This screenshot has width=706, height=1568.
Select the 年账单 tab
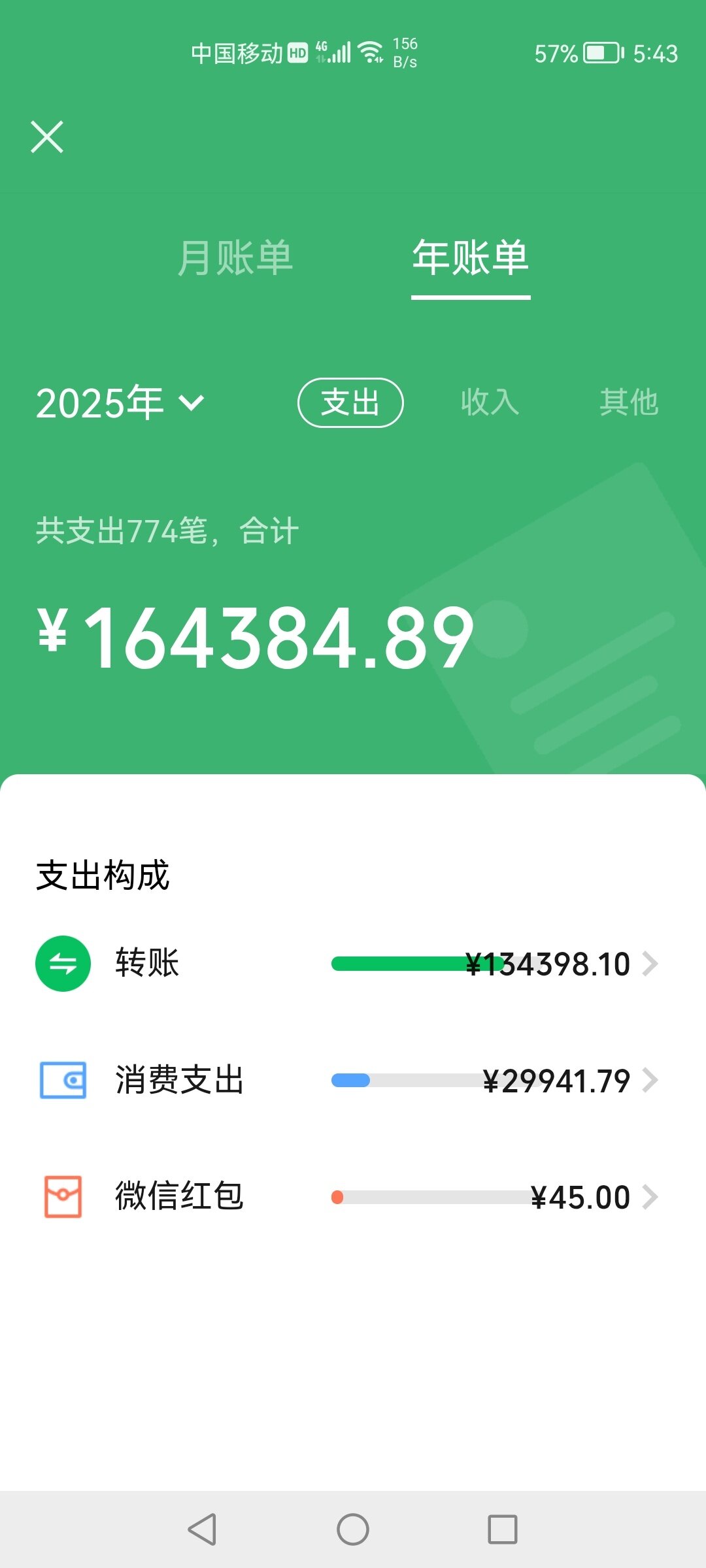pos(470,257)
